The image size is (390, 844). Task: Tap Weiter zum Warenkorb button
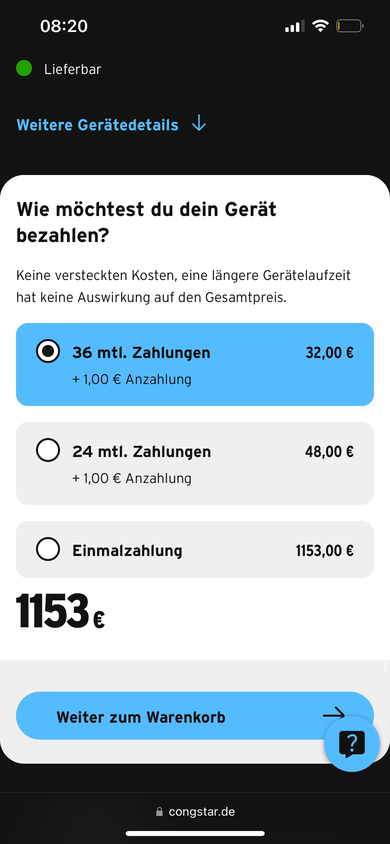tap(195, 716)
